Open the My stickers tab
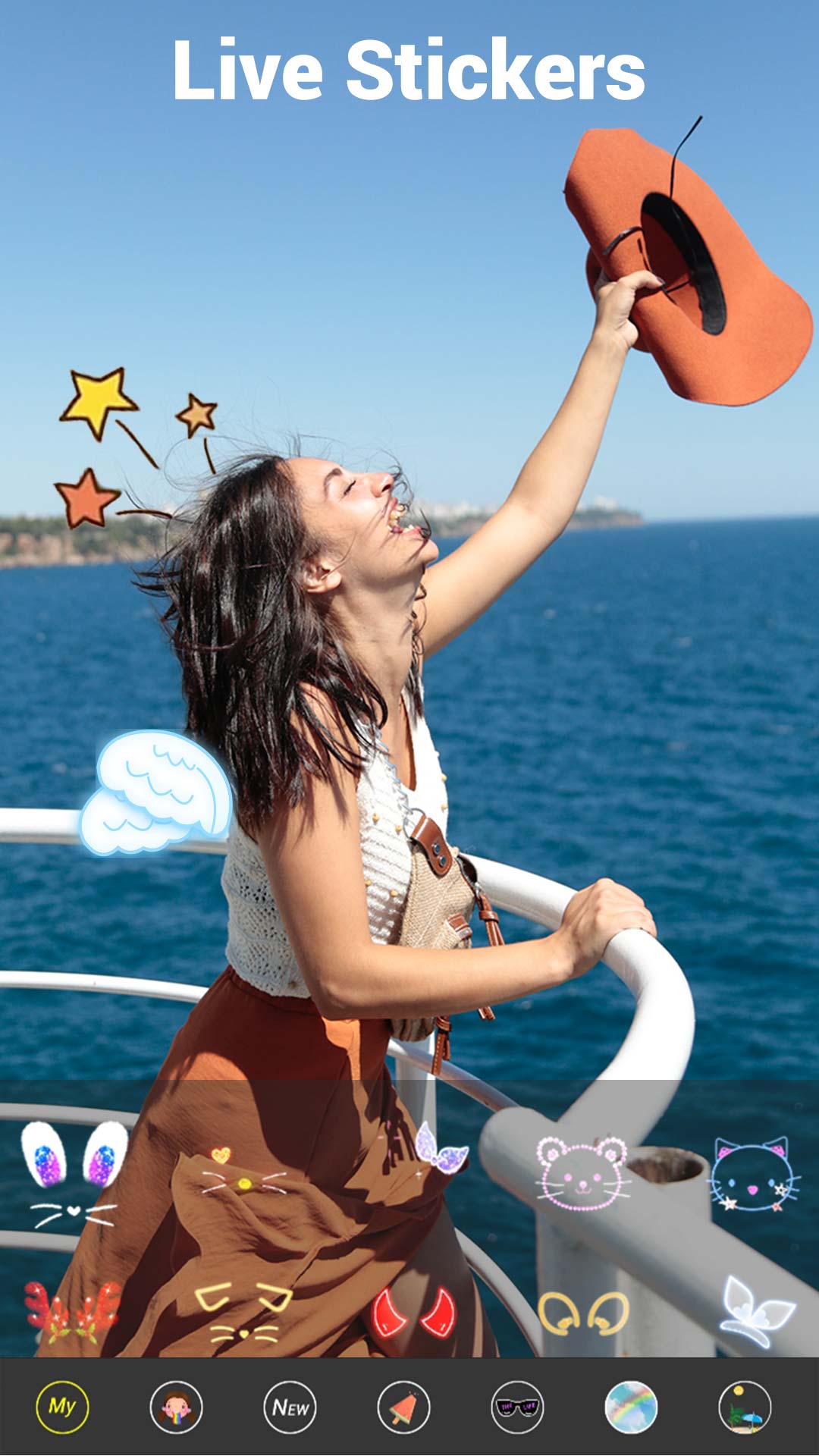This screenshot has width=819, height=1456. tap(62, 1407)
